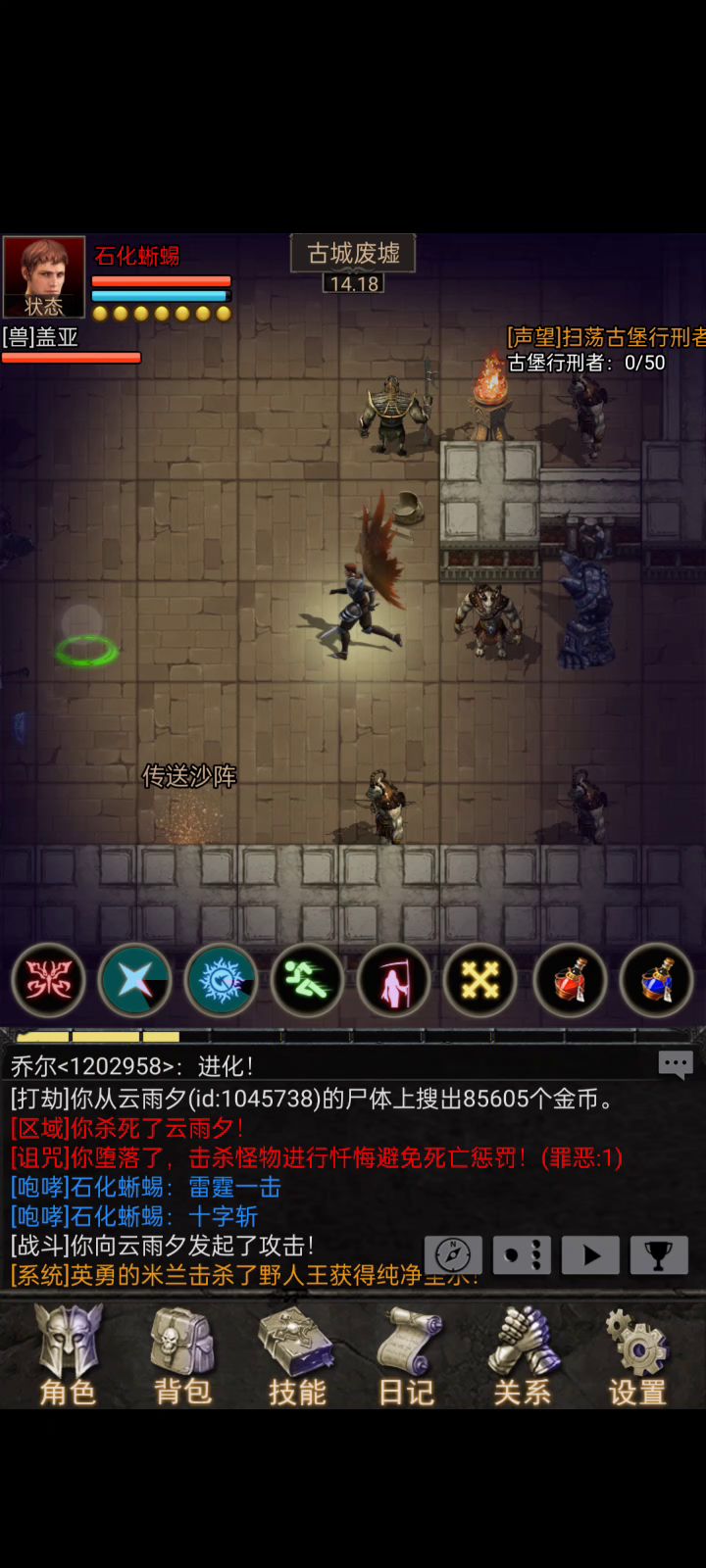This screenshot has width=706, height=1568.
Task: Tap the play arrow auto-battle button
Action: click(x=590, y=1254)
